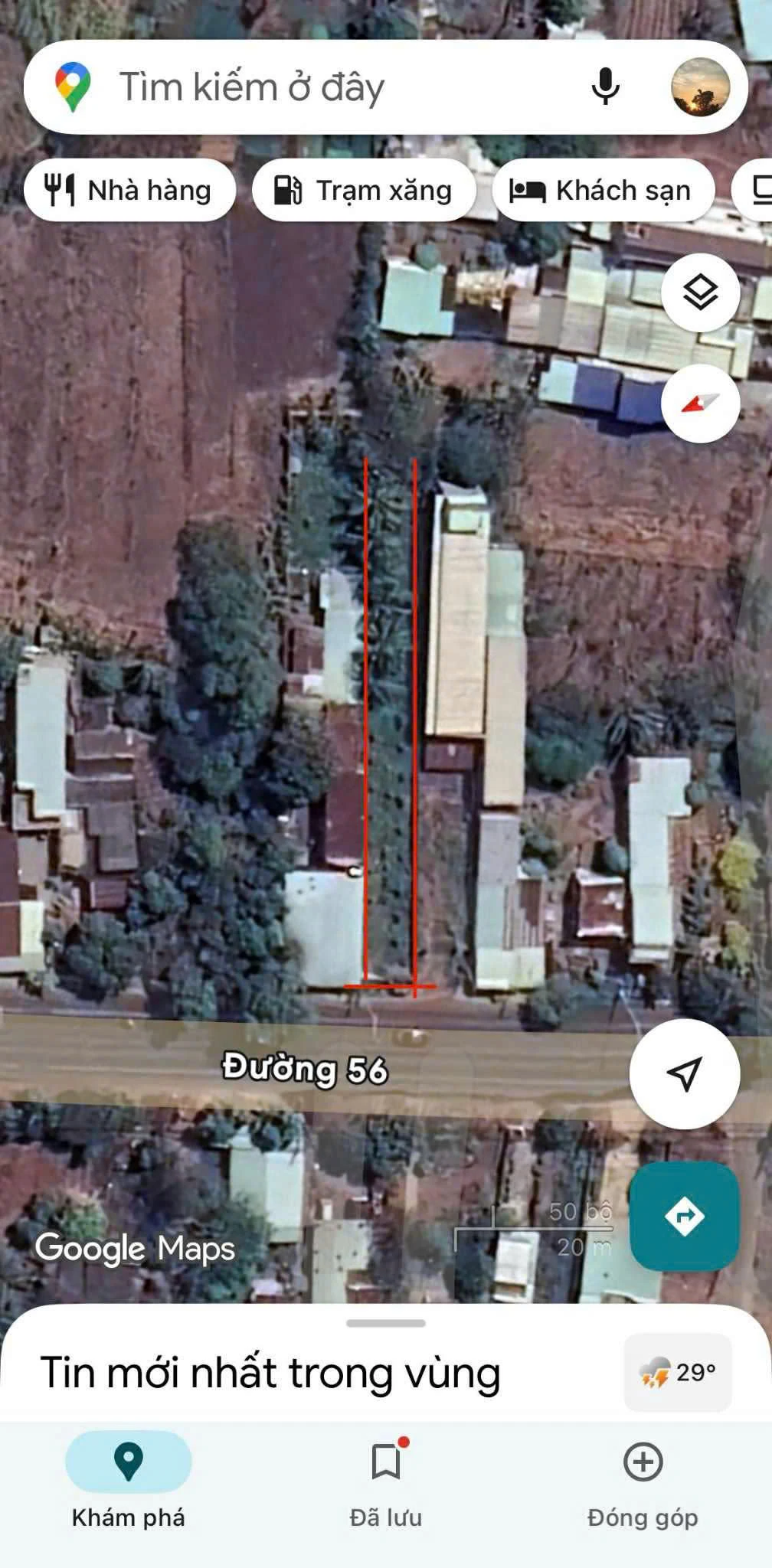Filter by Trạm xăng chip
Image resolution: width=772 pixels, height=1568 pixels.
click(x=363, y=190)
